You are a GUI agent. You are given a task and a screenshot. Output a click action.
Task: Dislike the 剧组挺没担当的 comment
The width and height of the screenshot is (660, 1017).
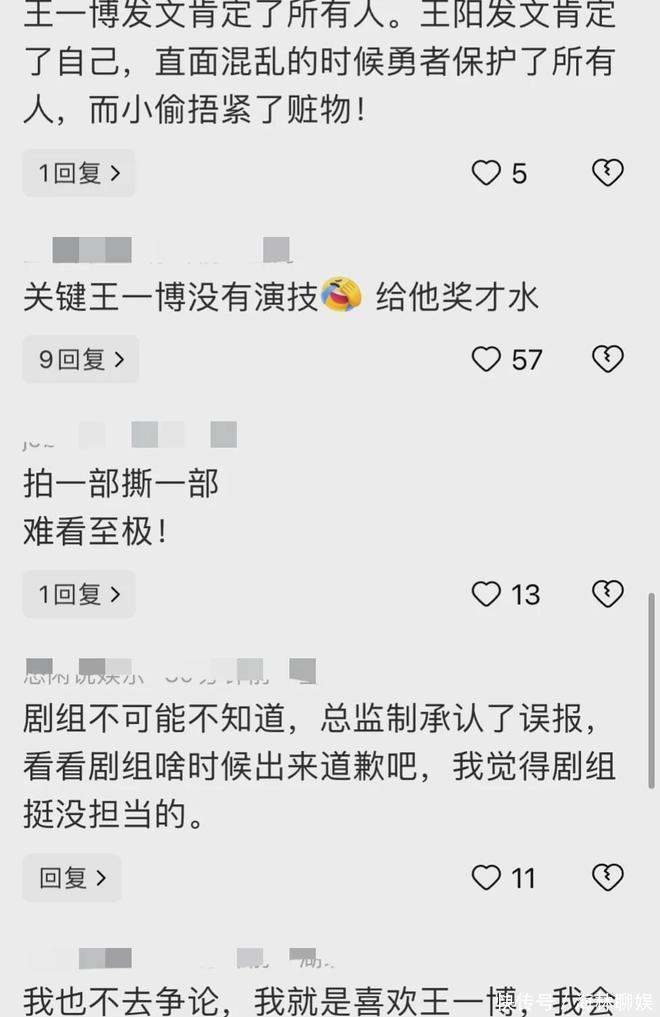[607, 878]
